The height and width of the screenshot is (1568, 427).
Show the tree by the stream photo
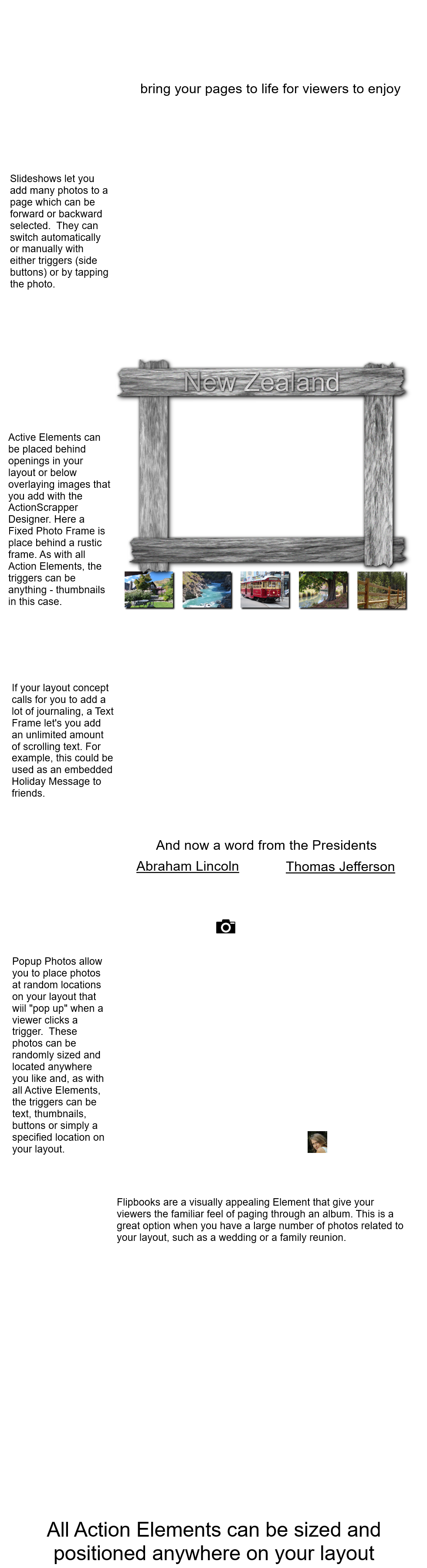323,589
